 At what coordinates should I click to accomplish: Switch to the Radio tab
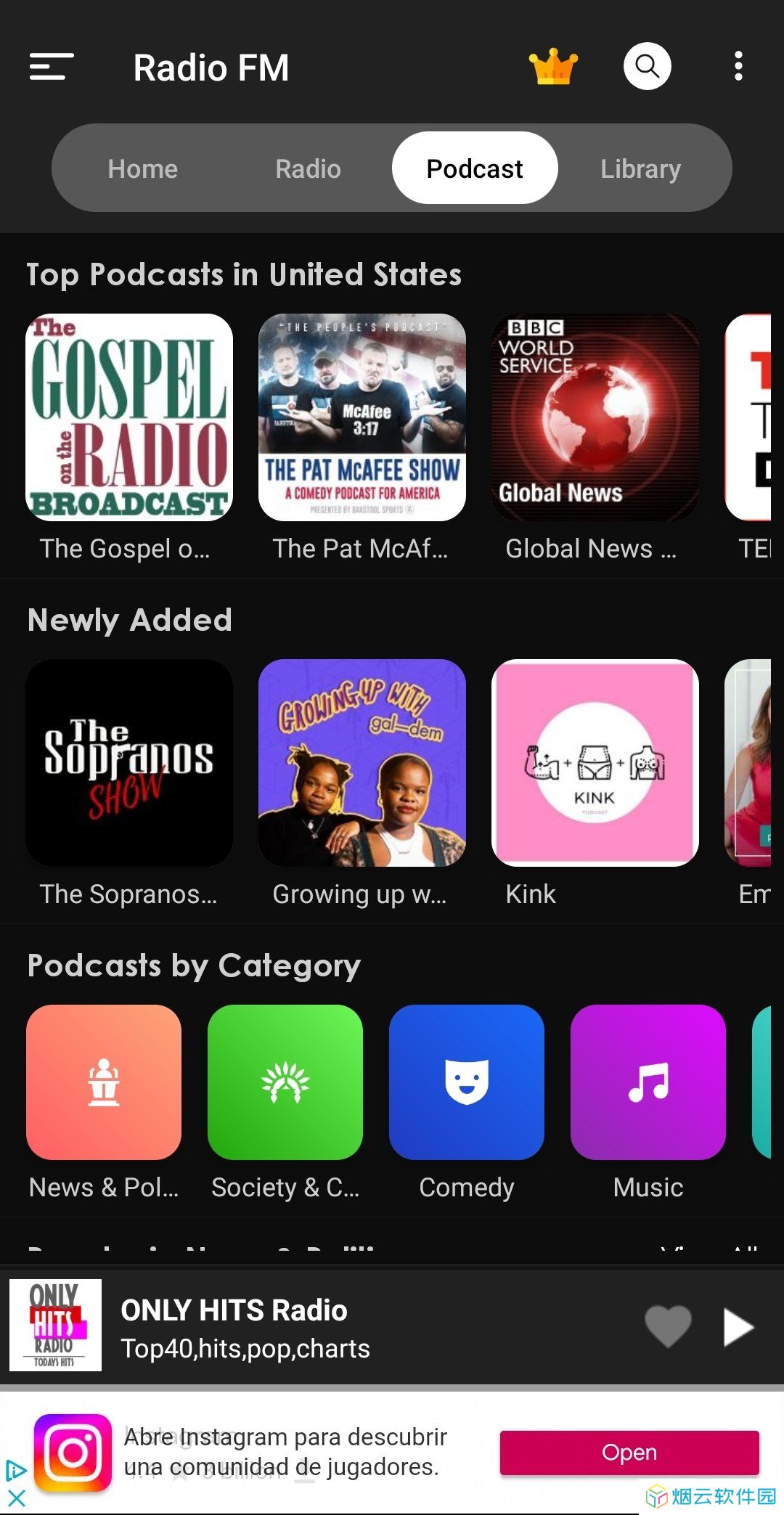coord(308,169)
